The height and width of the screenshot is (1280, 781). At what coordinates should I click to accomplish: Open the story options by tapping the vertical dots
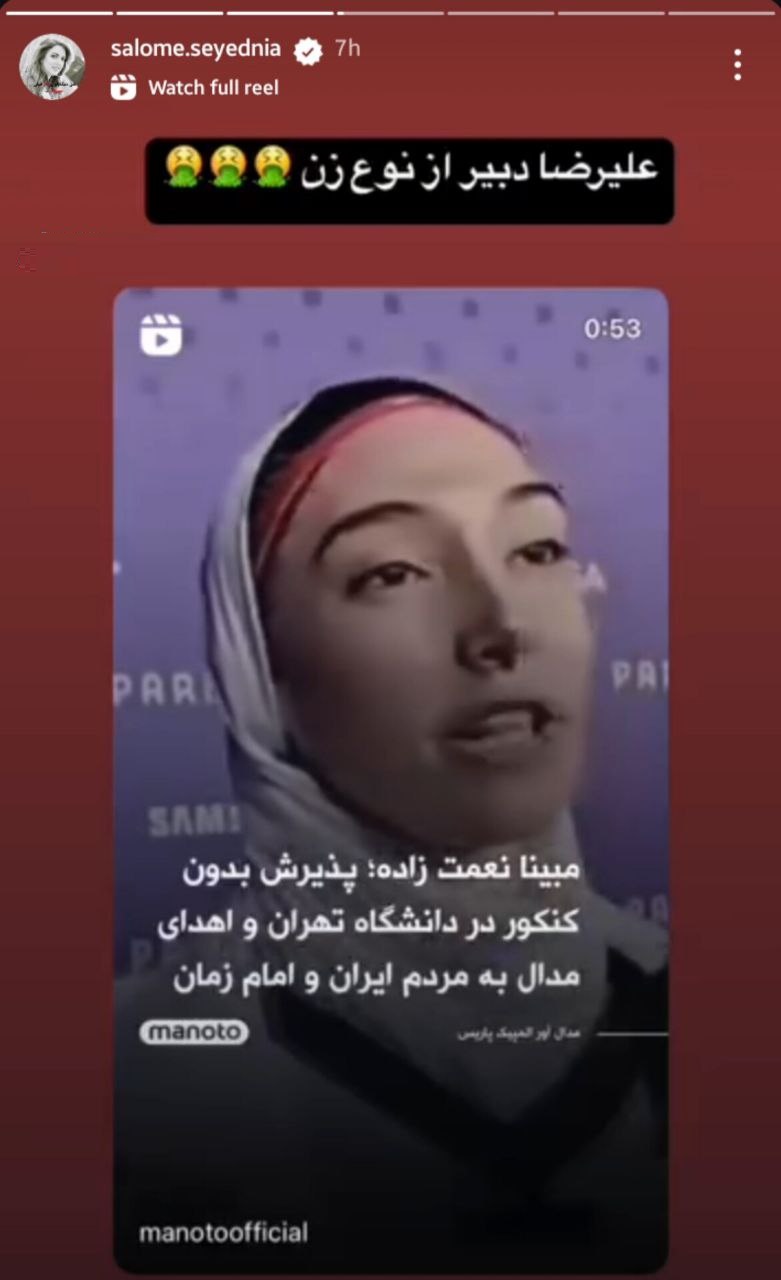(738, 62)
